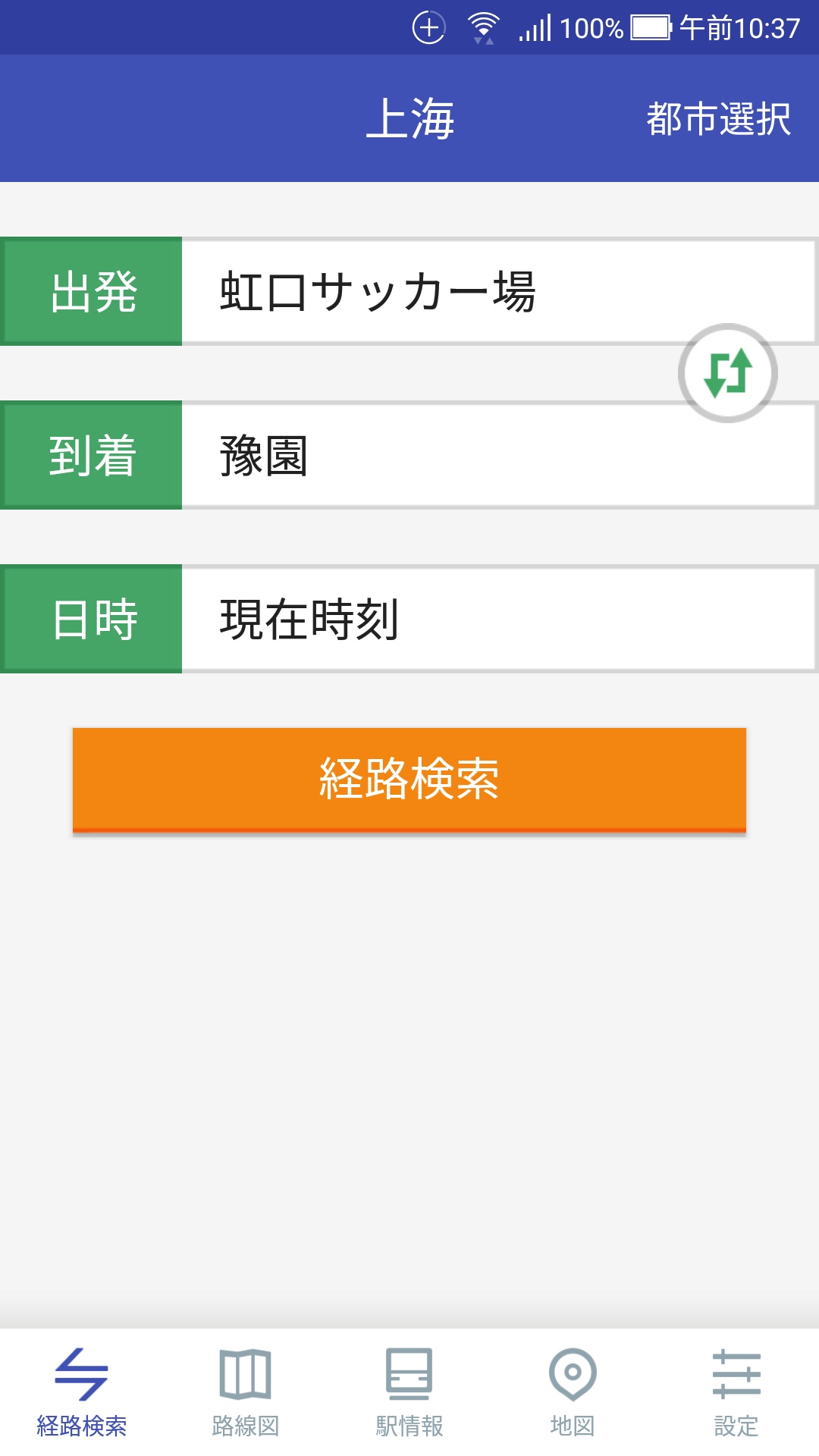Image resolution: width=819 pixels, height=1456 pixels.
Task: Open 都市選択 city selection
Action: click(718, 119)
